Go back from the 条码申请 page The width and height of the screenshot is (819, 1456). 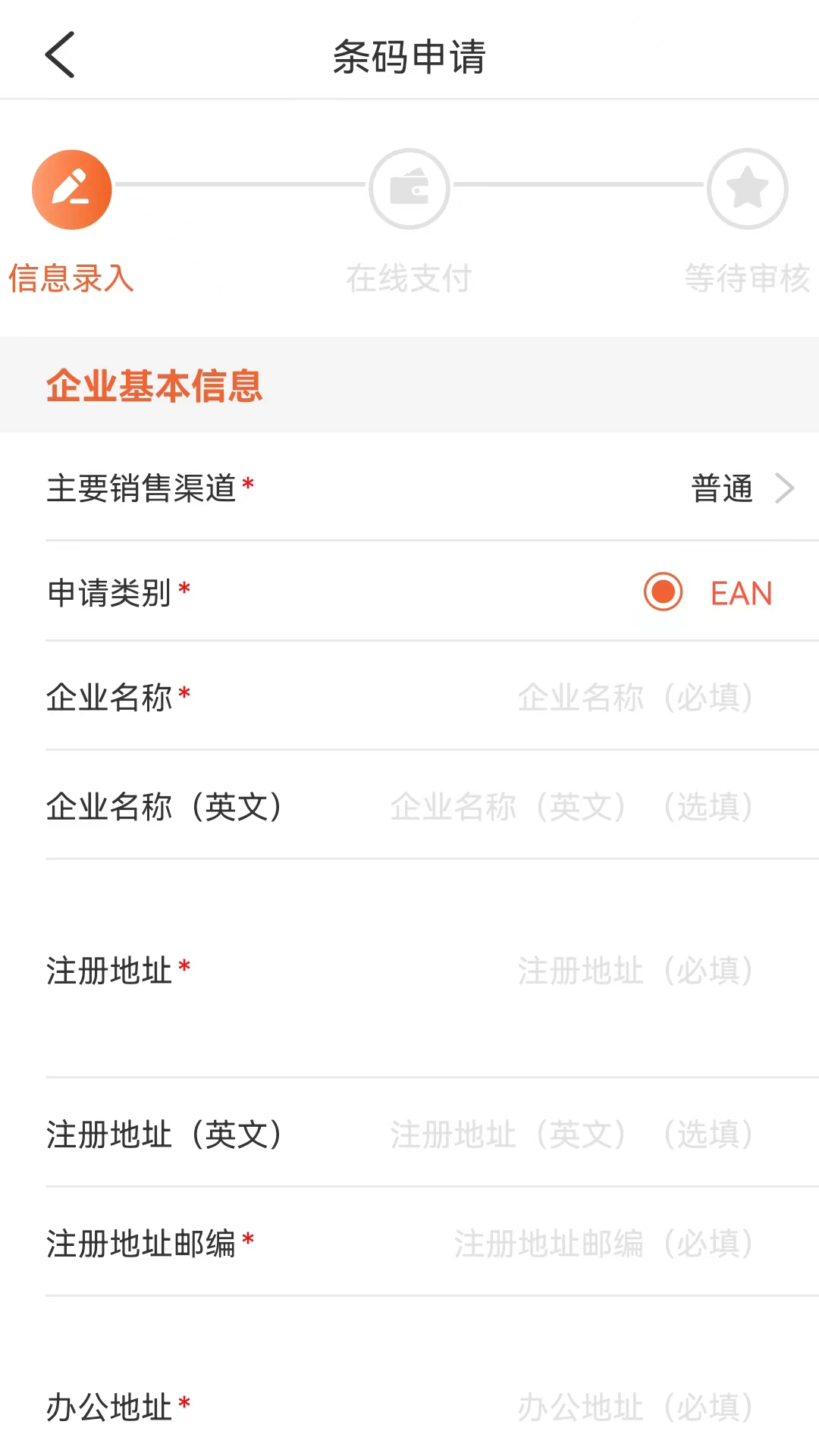[x=61, y=55]
